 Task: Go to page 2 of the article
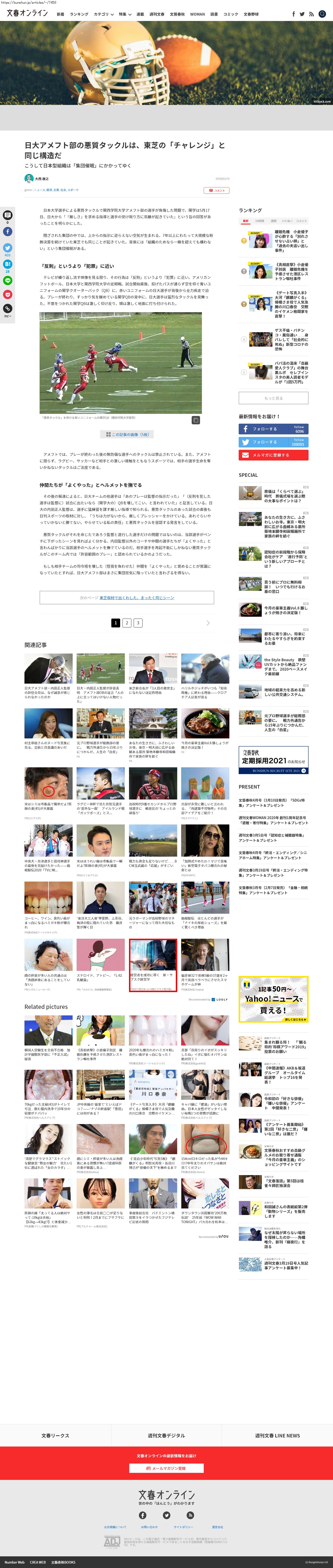click(127, 623)
